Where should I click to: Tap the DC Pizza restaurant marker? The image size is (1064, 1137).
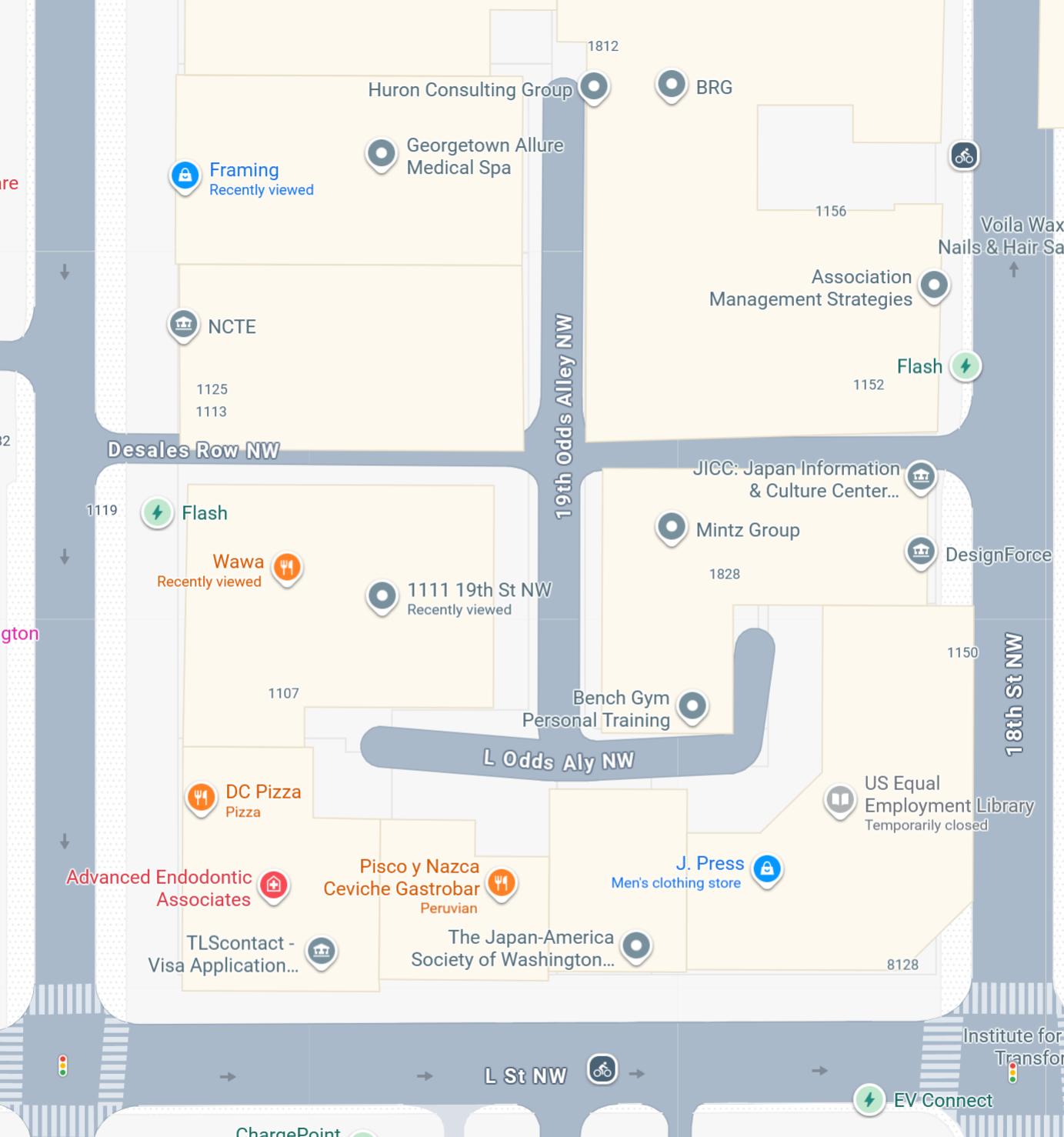point(201,796)
